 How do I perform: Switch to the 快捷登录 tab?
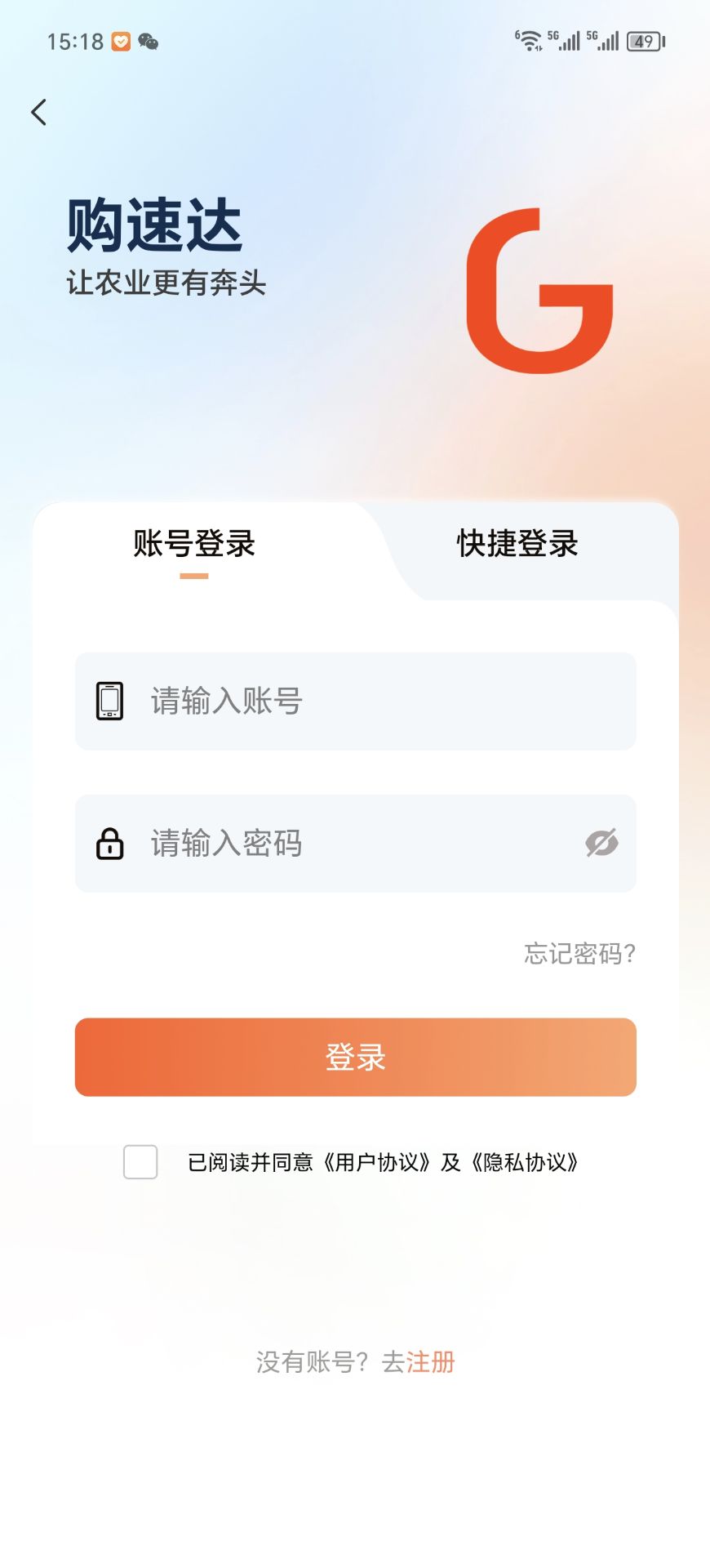click(x=517, y=544)
